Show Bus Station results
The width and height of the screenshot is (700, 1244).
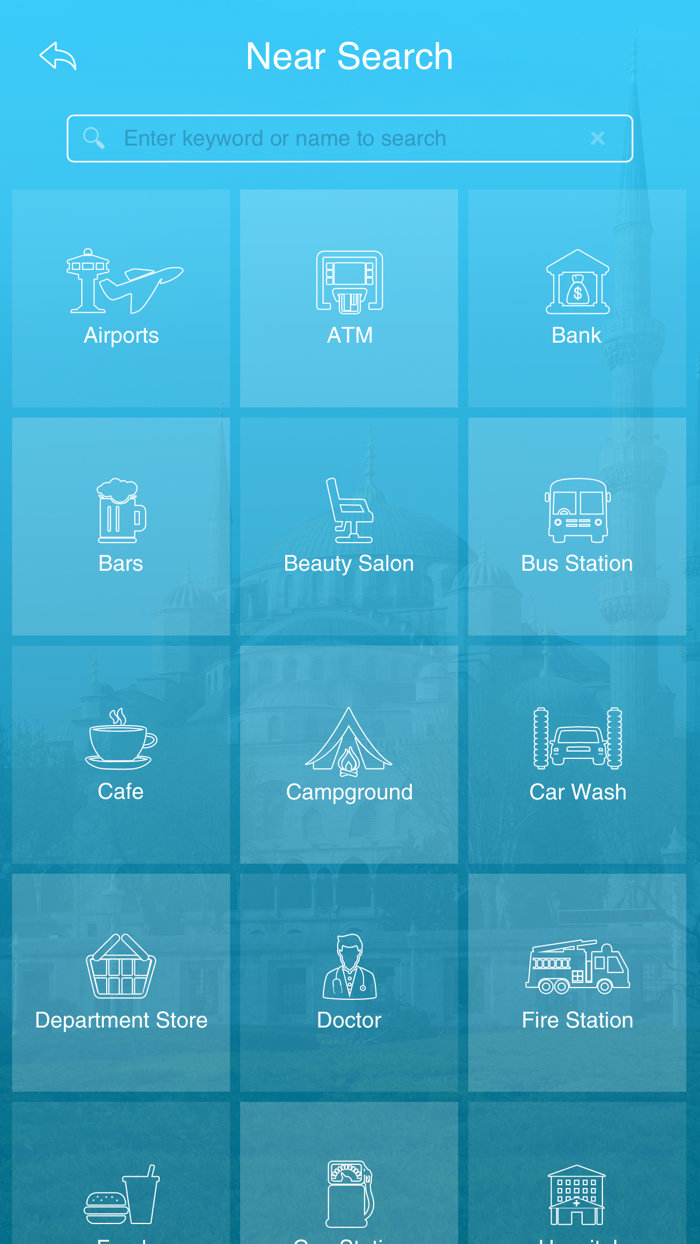coord(577,526)
